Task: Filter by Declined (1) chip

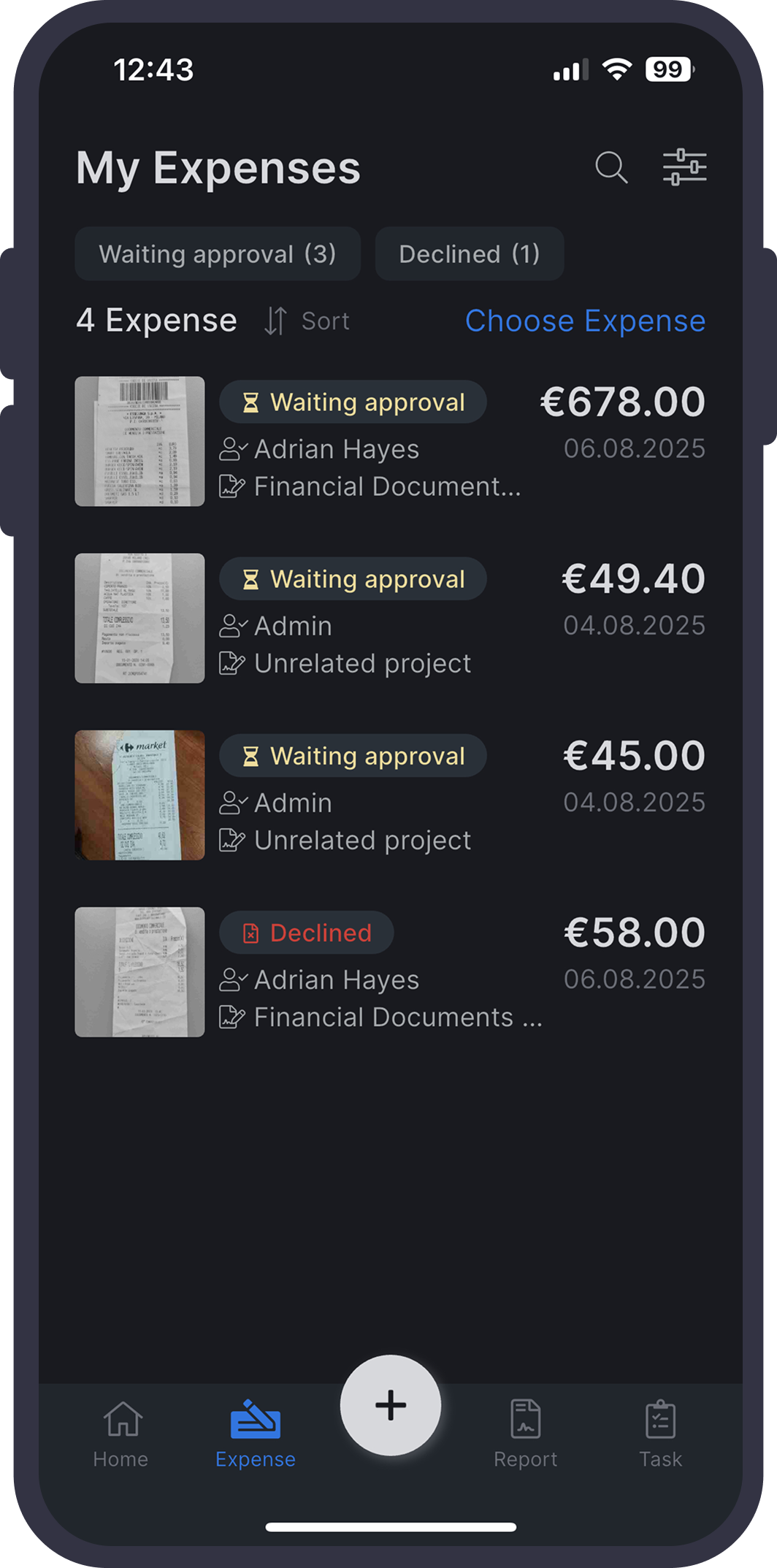Action: pyautogui.click(x=469, y=254)
